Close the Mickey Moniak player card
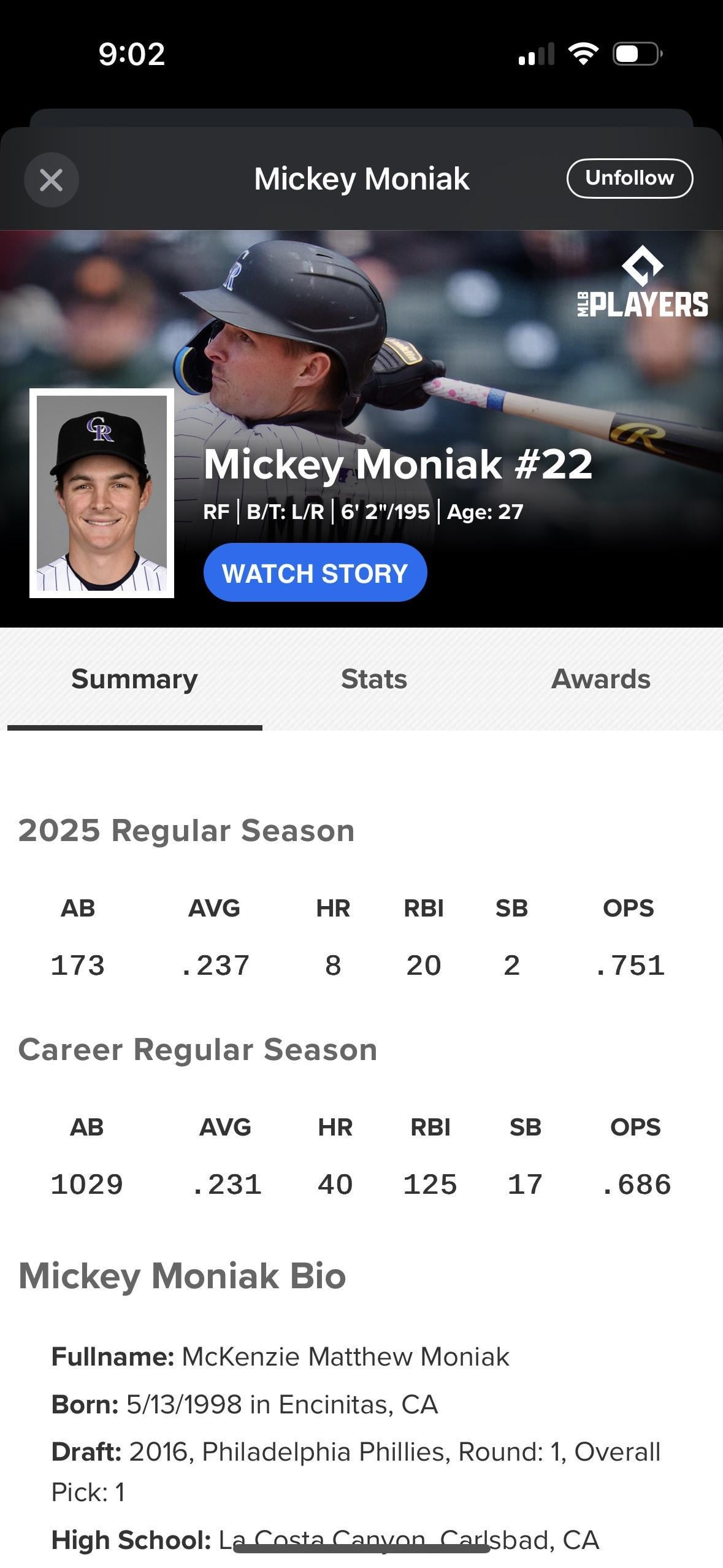723x1568 pixels. [x=51, y=180]
